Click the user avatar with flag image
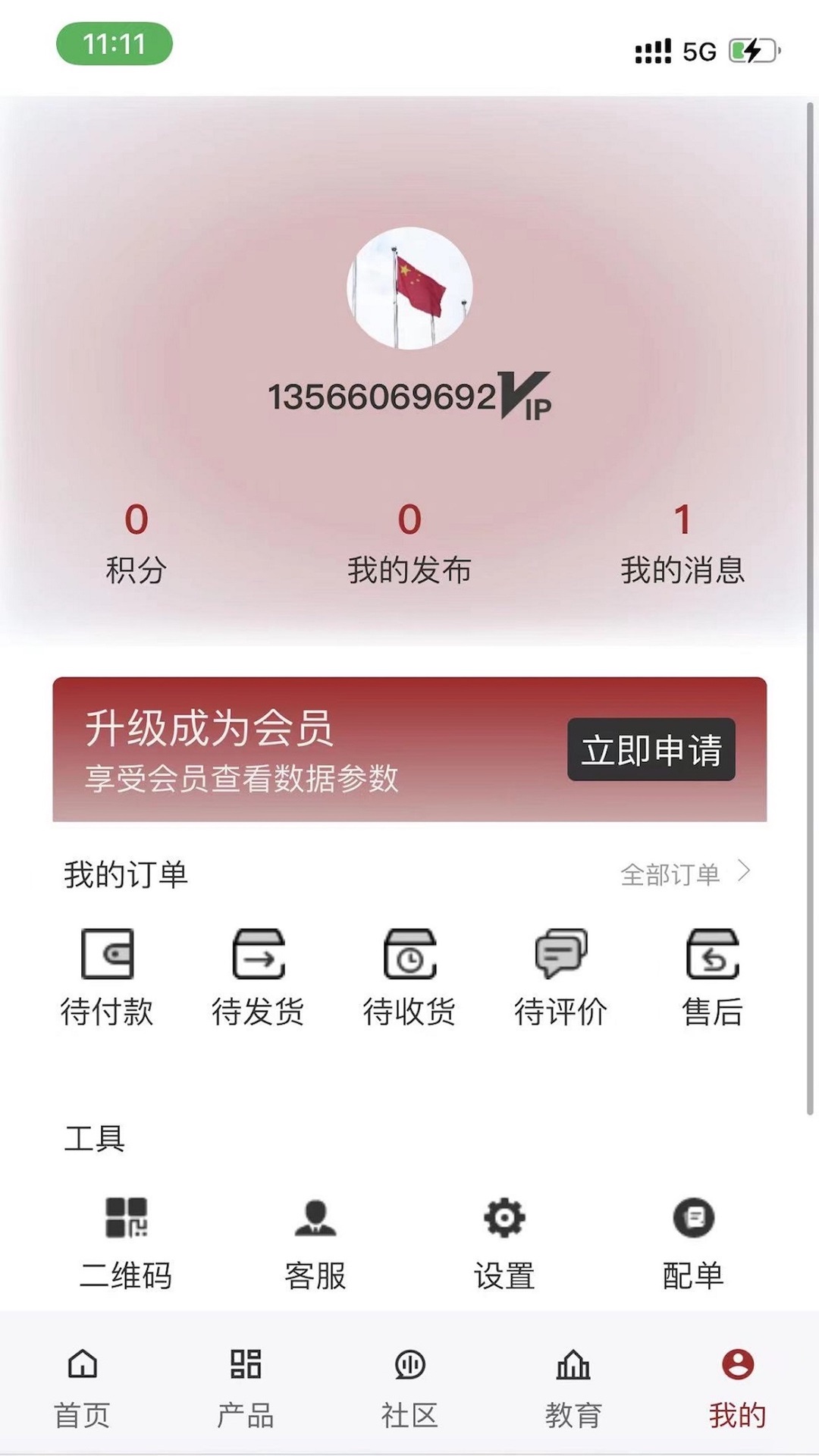 click(409, 290)
